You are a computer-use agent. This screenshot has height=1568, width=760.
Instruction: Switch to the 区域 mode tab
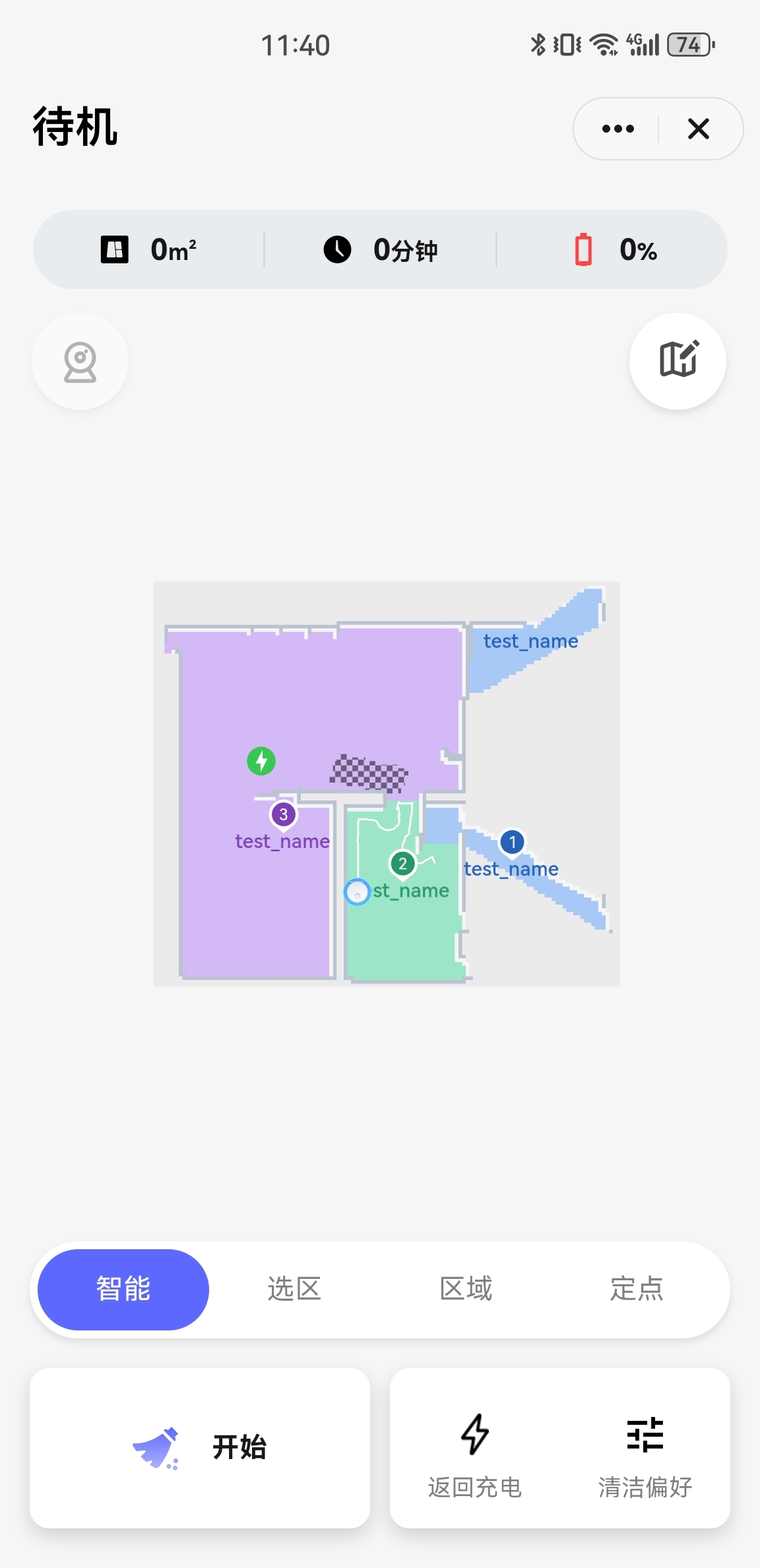coord(466,1289)
